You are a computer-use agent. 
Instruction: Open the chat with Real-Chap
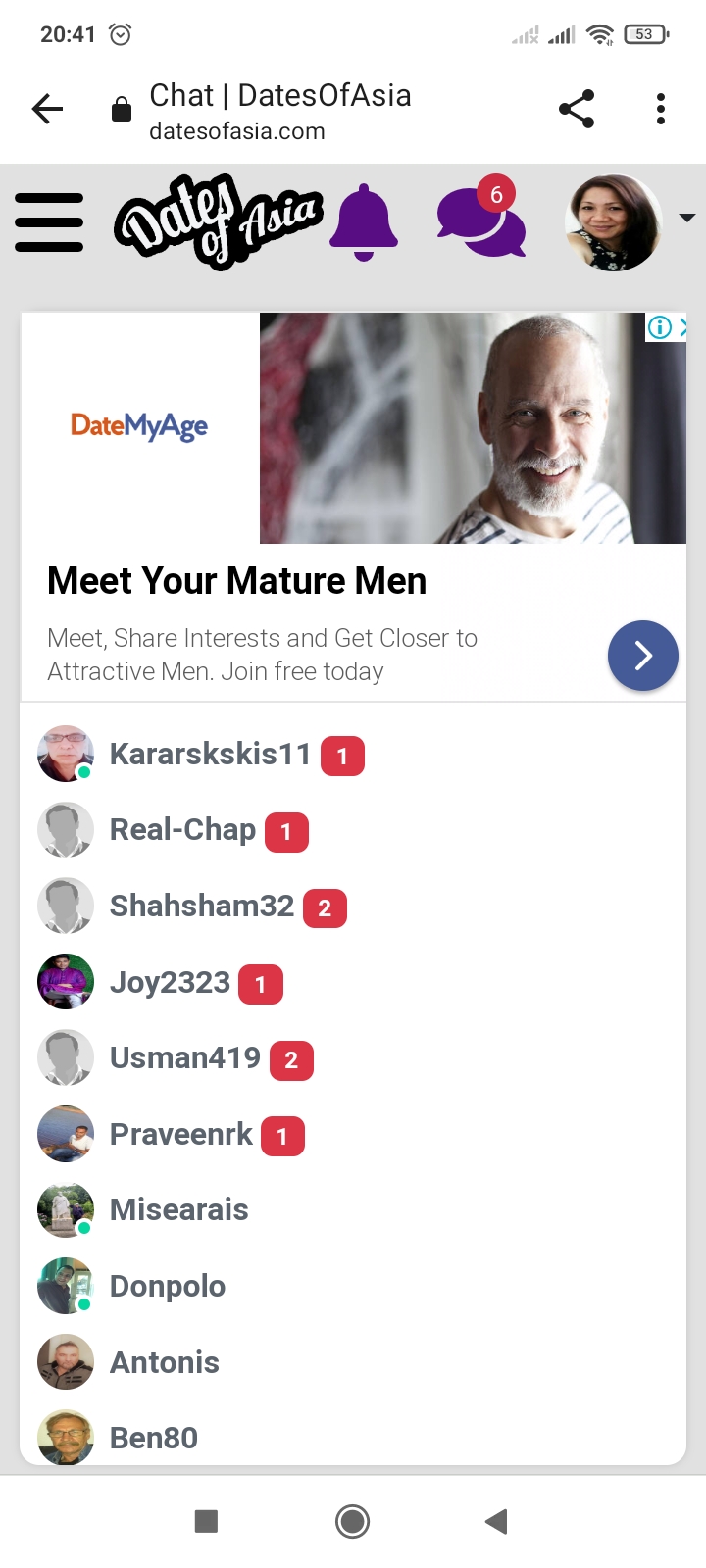tap(174, 830)
